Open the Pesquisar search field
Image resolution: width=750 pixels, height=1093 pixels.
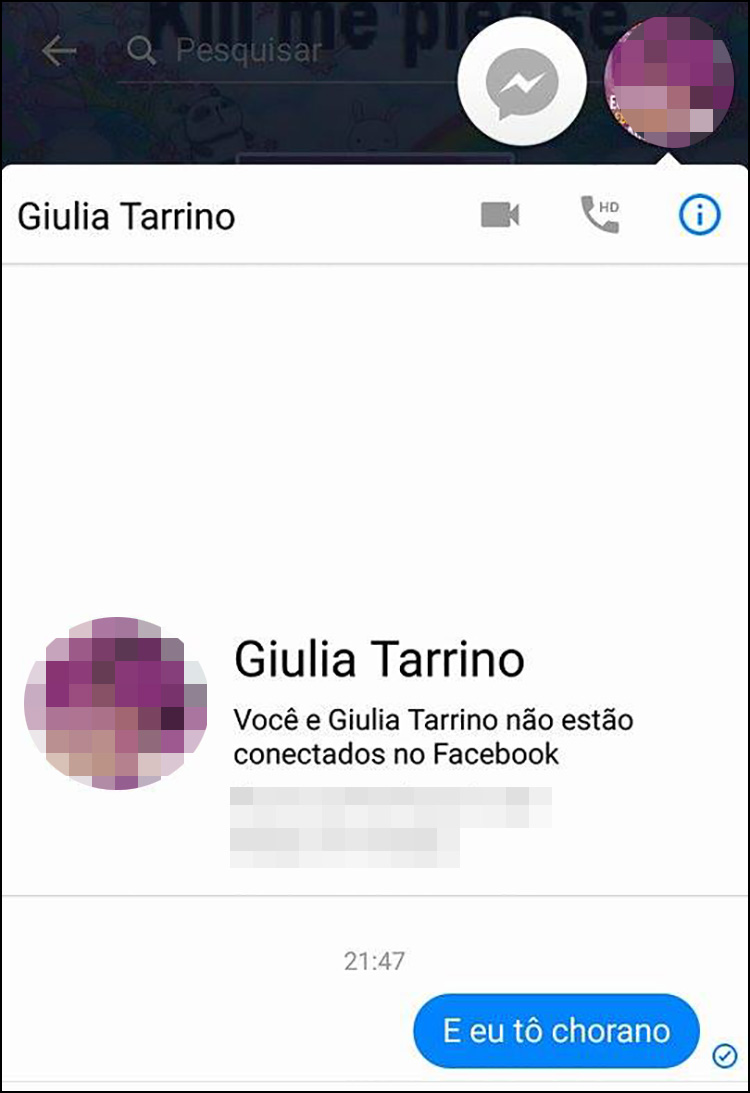click(250, 50)
